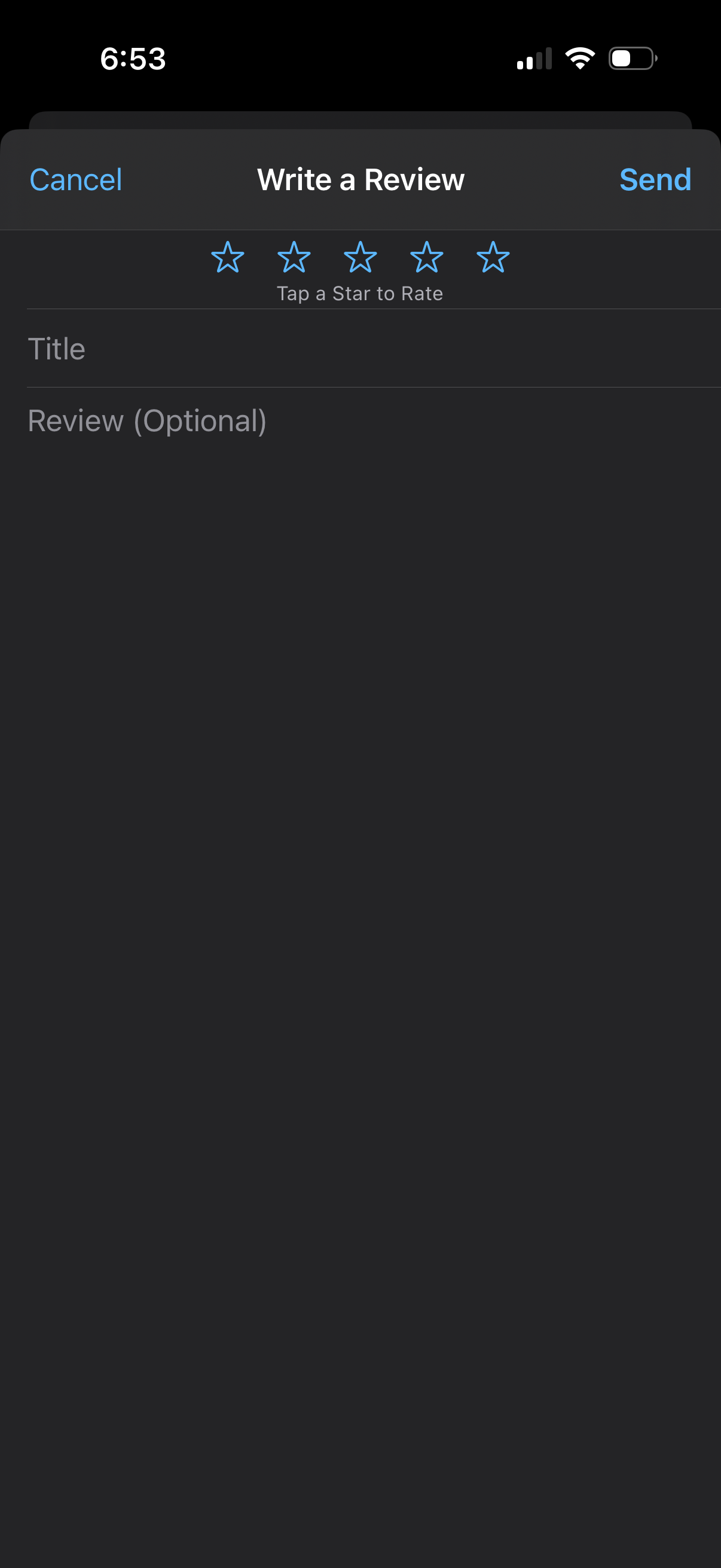Rate with one star
Image resolution: width=721 pixels, height=1568 pixels.
pyautogui.click(x=228, y=258)
